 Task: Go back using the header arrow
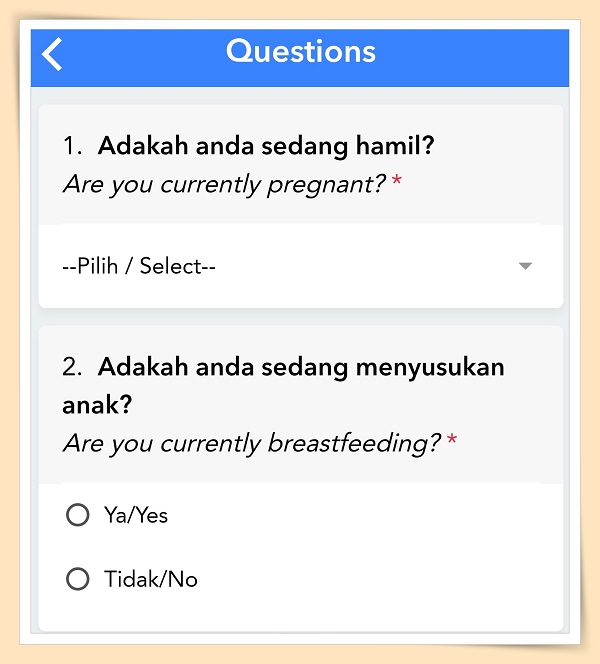[53, 54]
